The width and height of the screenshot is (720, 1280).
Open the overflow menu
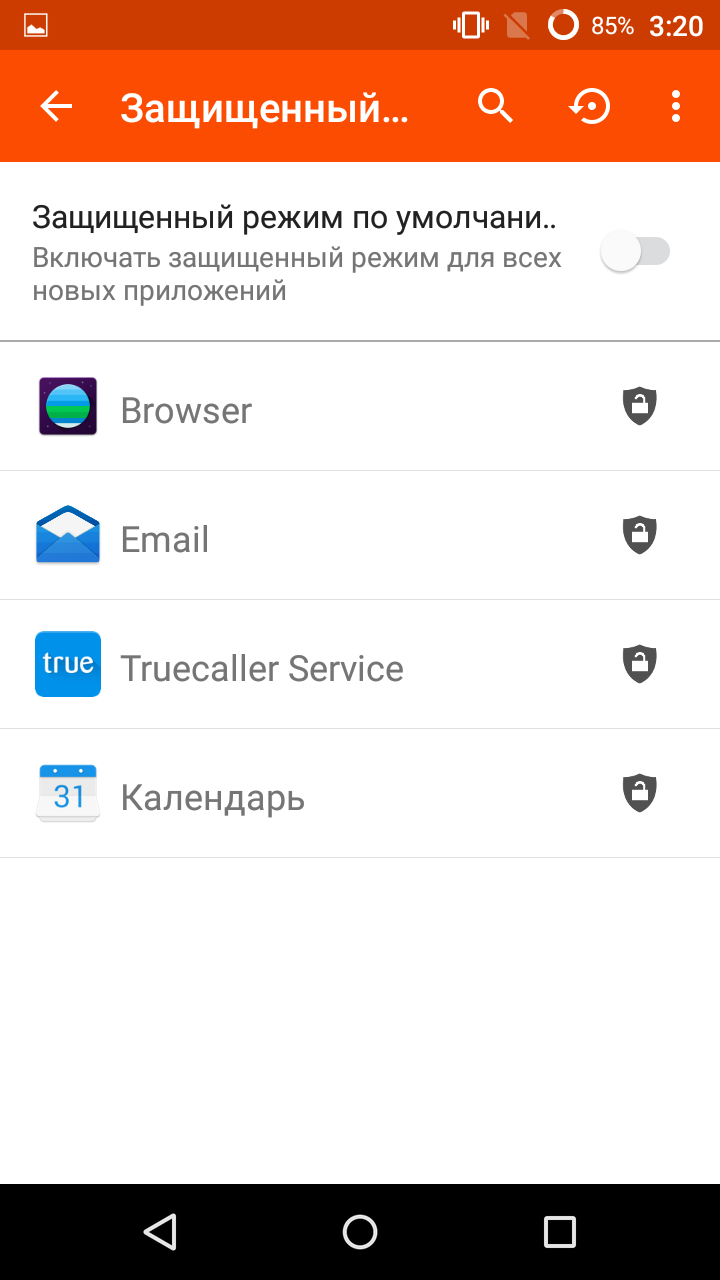coord(676,106)
